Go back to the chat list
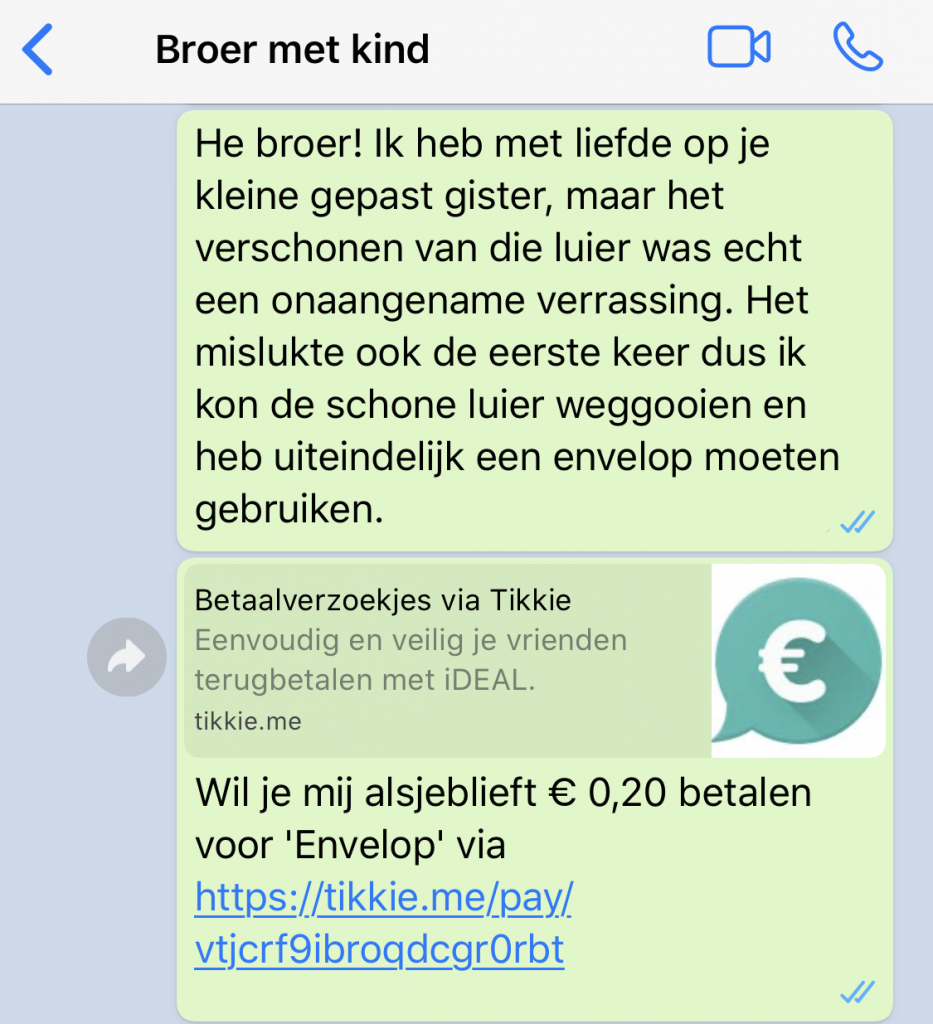 point(38,49)
